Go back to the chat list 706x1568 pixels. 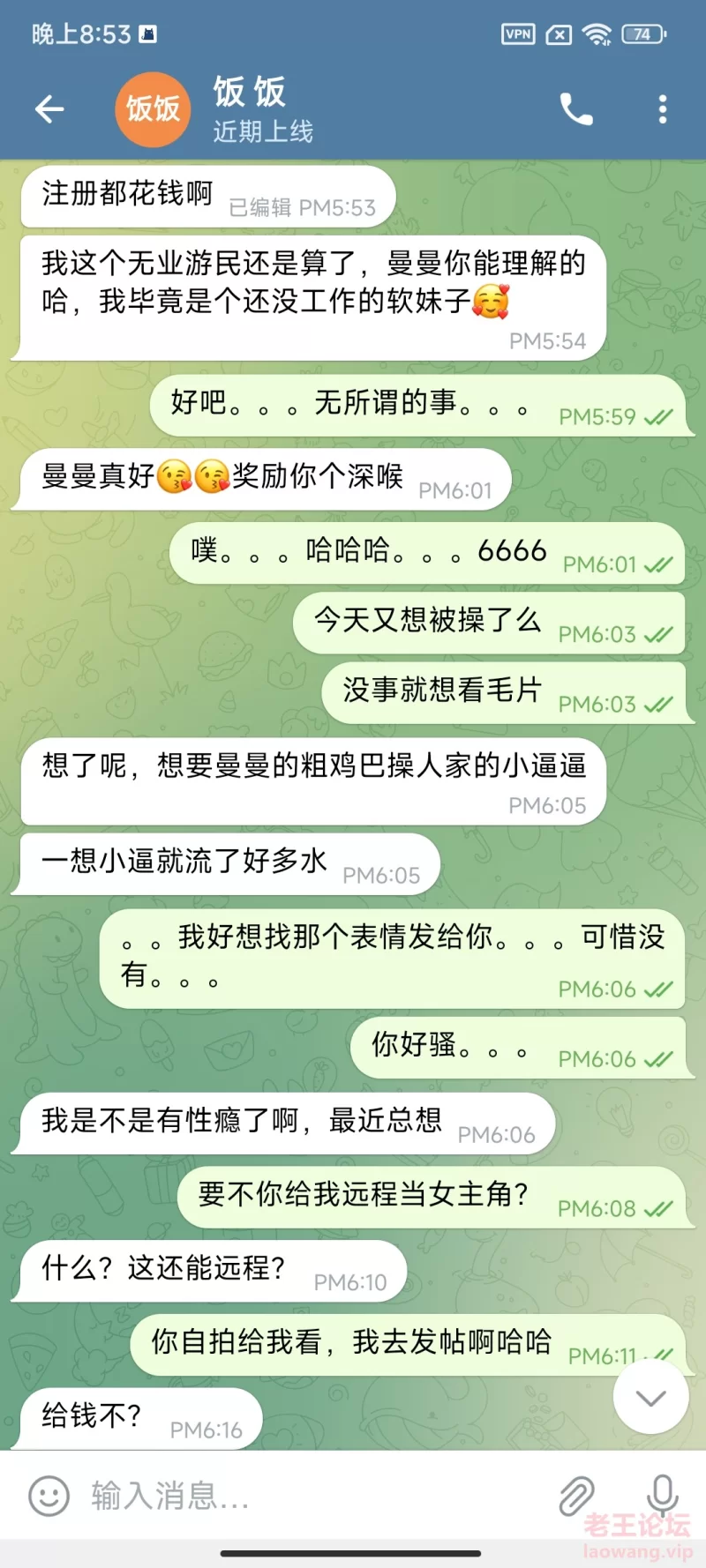pos(49,109)
